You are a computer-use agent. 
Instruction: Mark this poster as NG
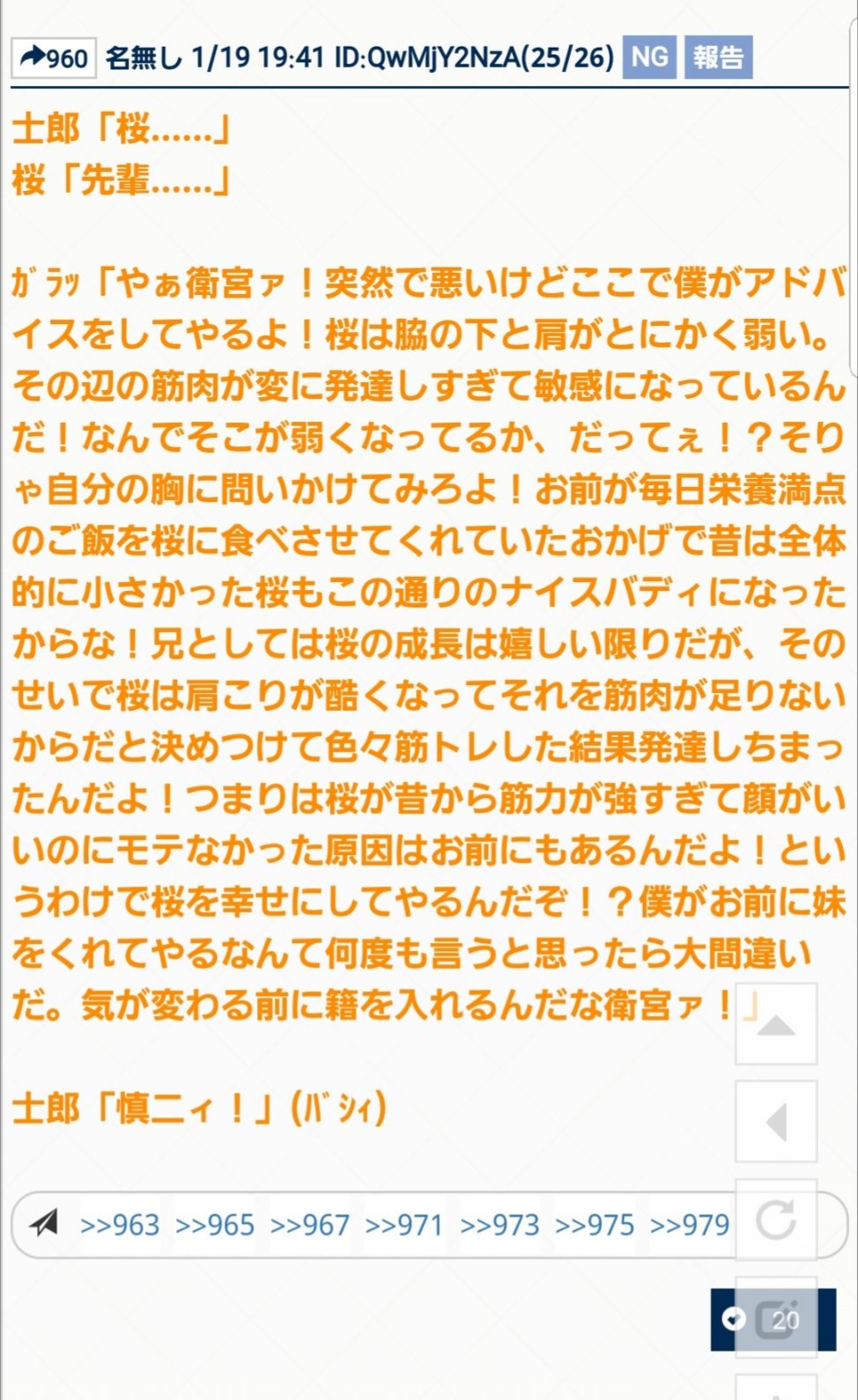(x=649, y=57)
